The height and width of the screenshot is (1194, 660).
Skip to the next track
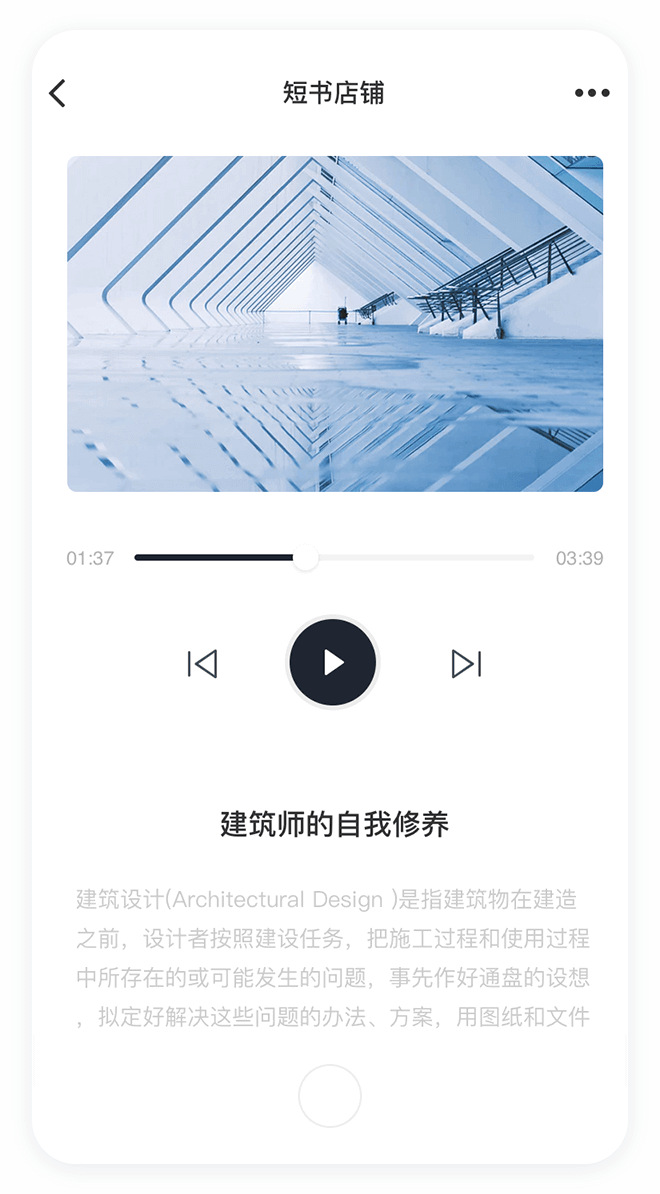[x=466, y=663]
